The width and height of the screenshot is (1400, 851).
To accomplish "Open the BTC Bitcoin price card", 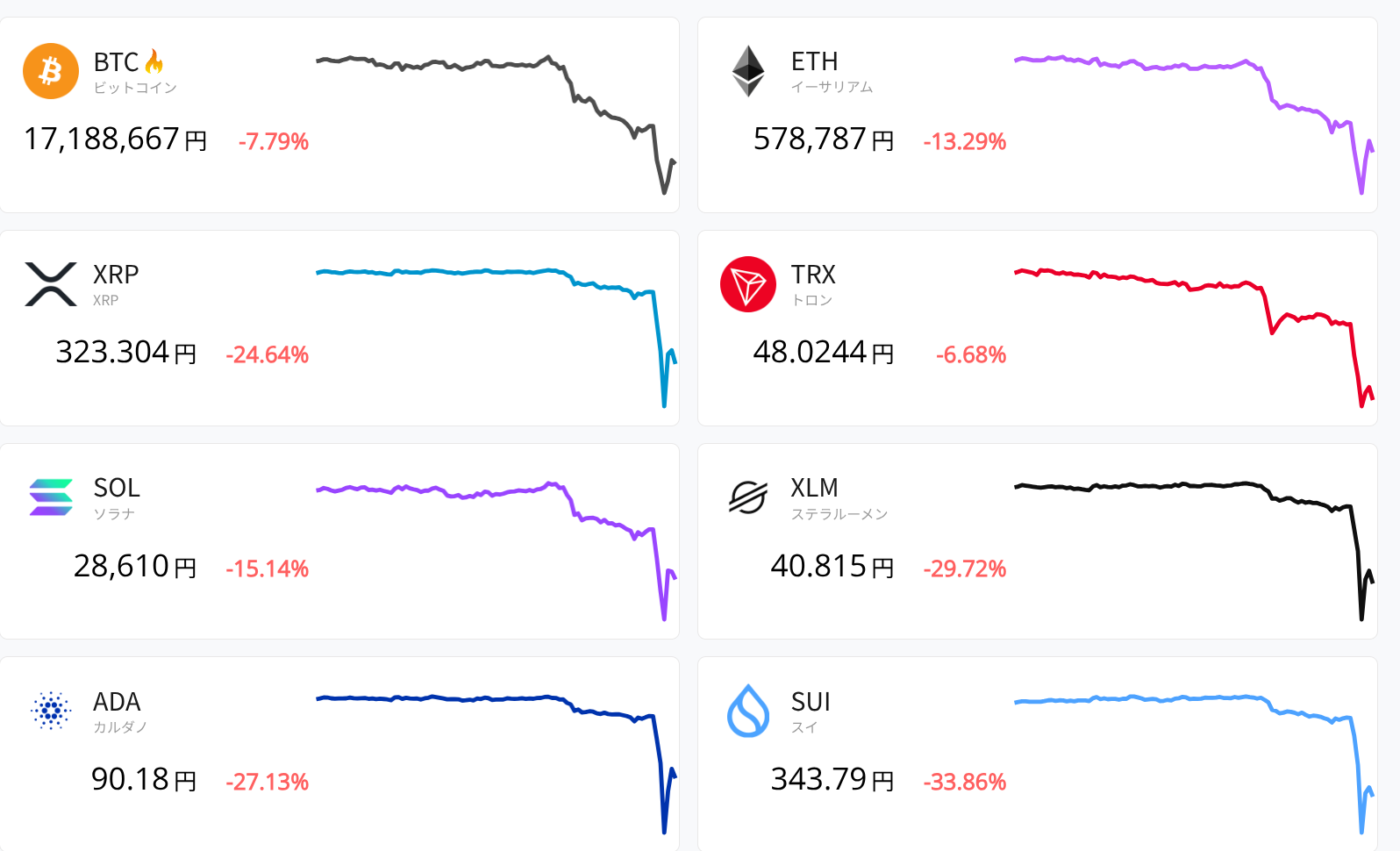I will pyautogui.click(x=339, y=115).
